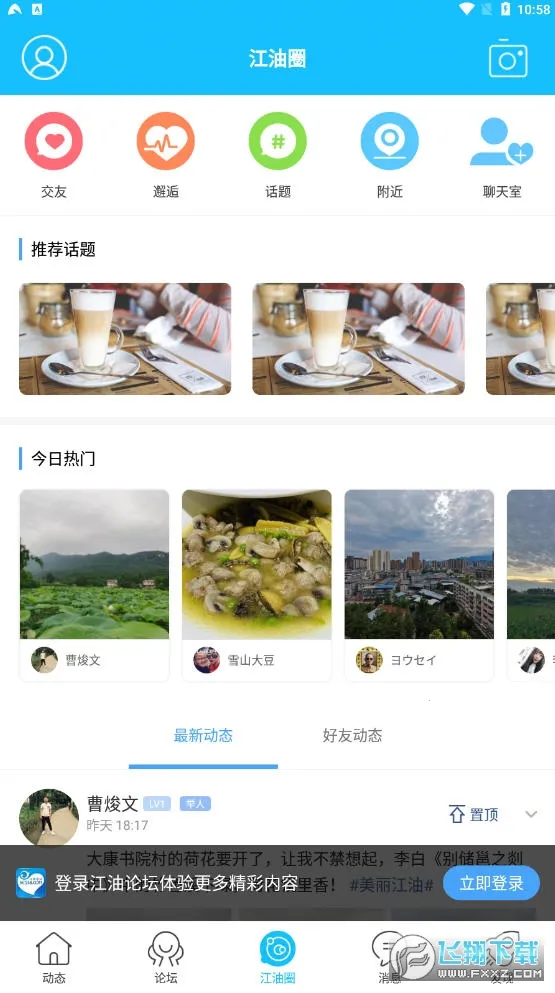Switch to the 最新动态 tab

point(203,735)
